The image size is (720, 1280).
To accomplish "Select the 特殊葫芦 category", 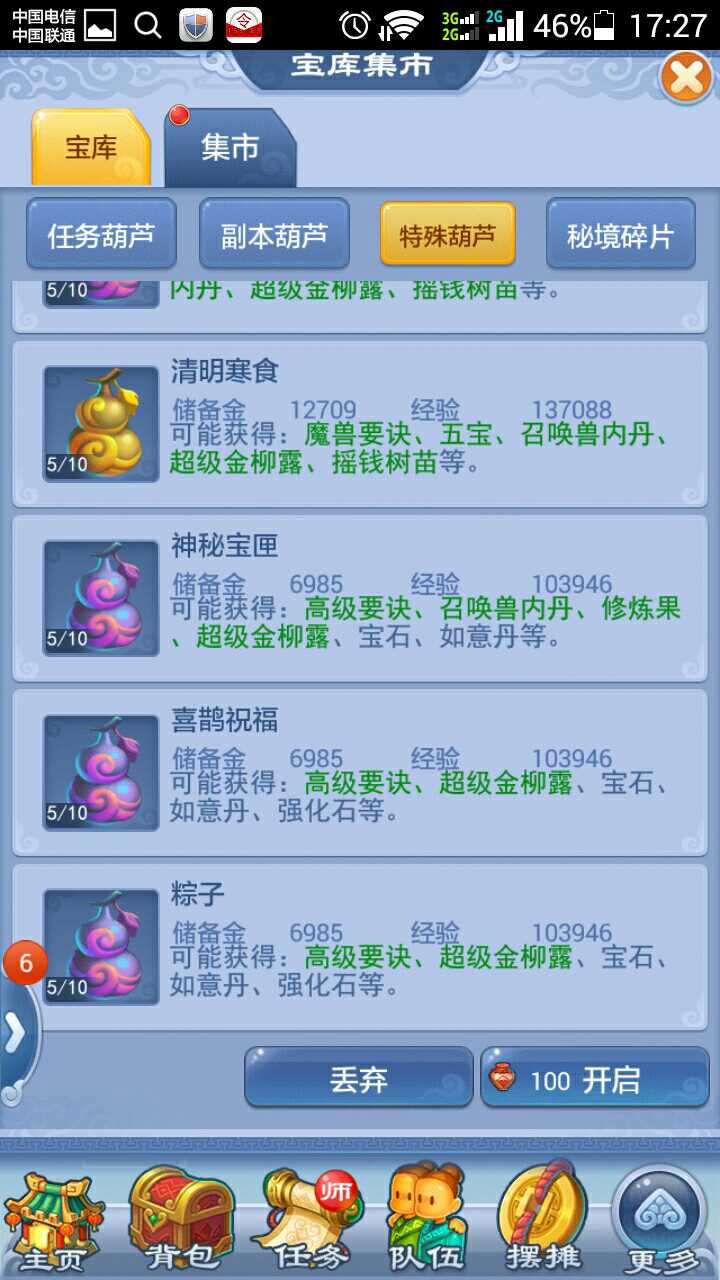I will point(447,236).
